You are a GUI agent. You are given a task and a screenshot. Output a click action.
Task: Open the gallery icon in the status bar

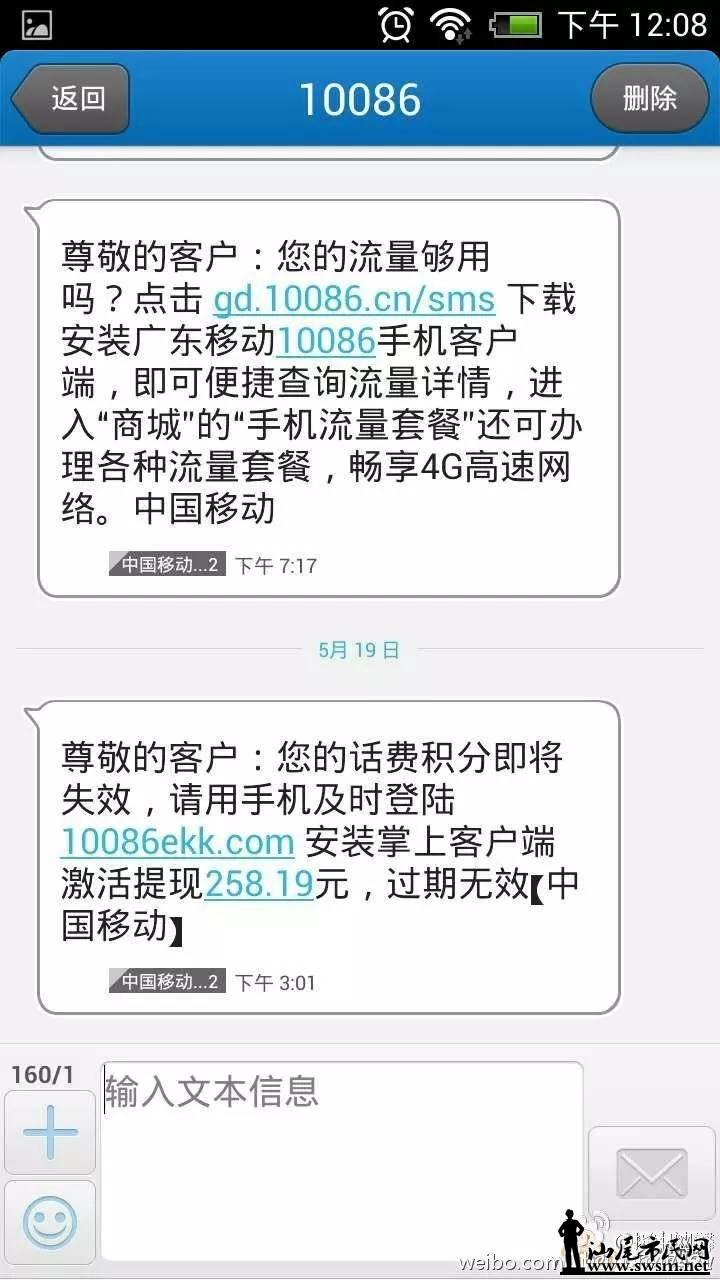pos(35,24)
